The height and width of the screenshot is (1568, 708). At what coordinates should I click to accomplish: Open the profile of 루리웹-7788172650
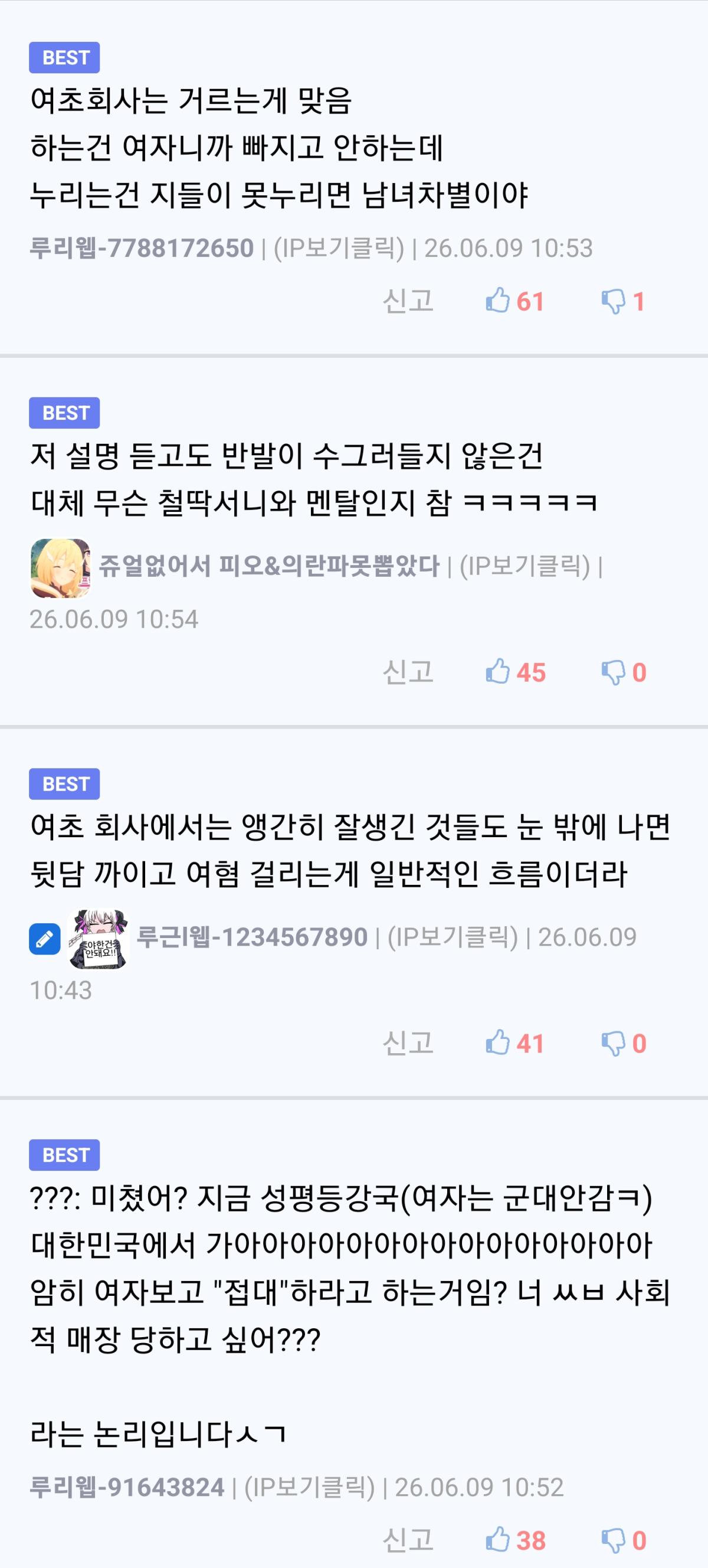(141, 248)
